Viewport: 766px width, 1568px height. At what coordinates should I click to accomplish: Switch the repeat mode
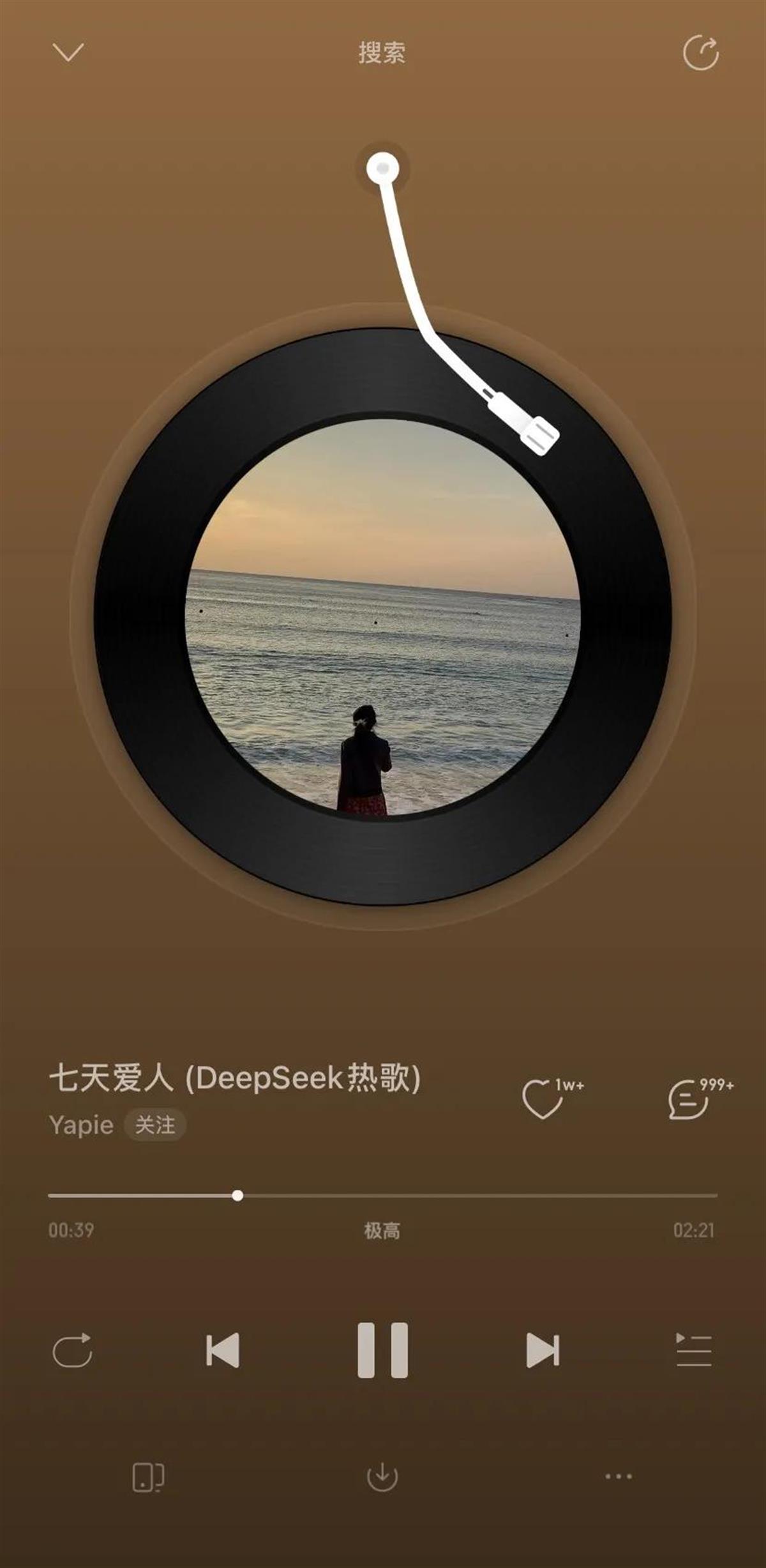click(x=72, y=1350)
